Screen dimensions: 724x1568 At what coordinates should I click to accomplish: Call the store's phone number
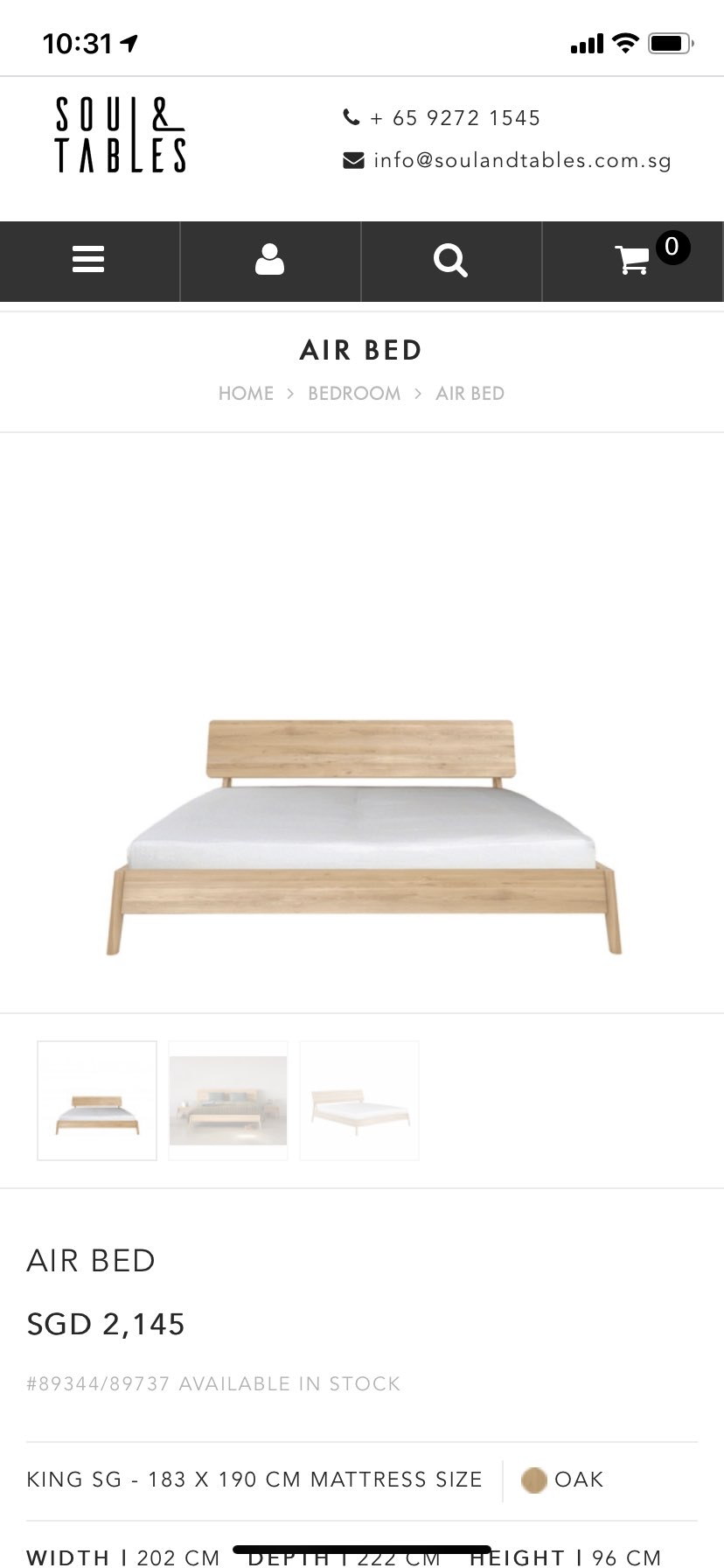pyautogui.click(x=454, y=118)
